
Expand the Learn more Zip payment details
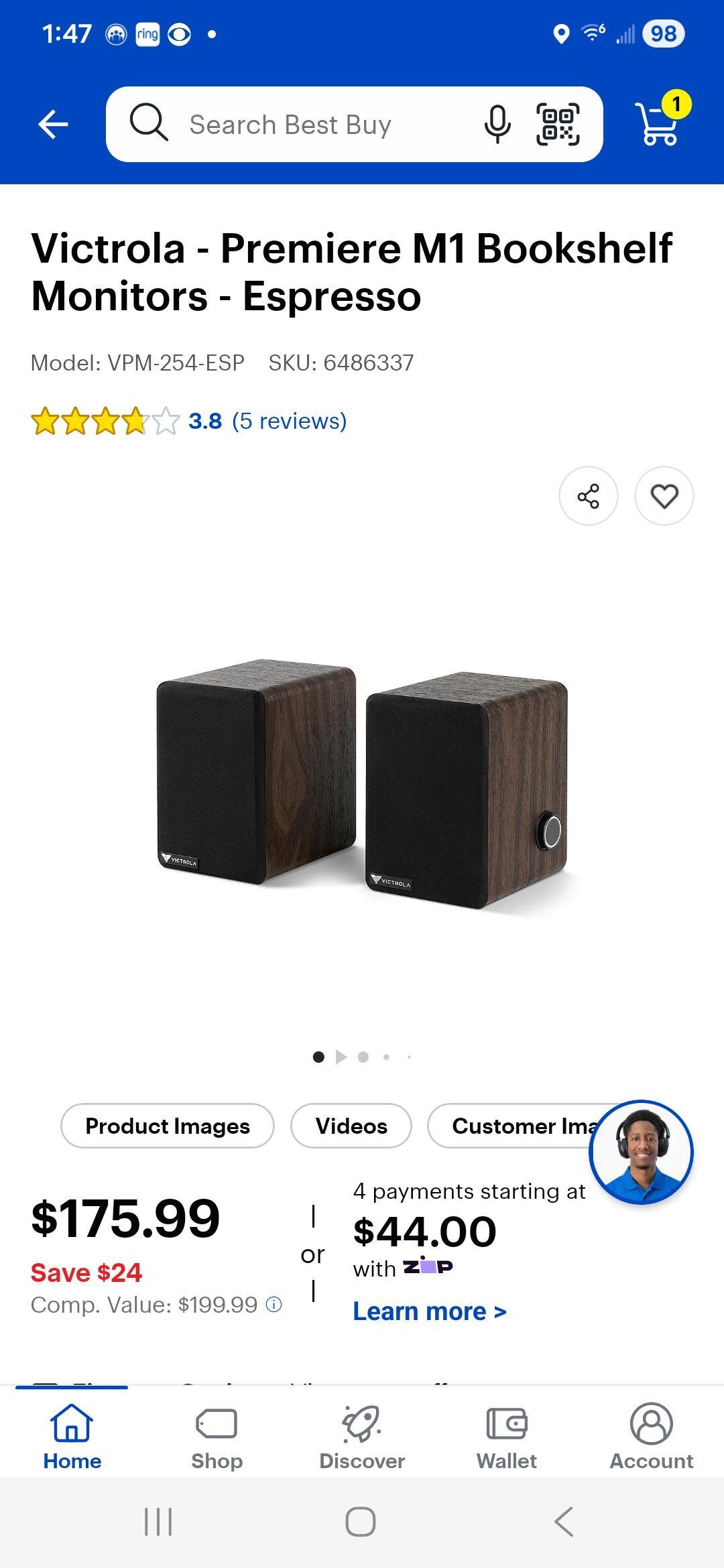430,1310
